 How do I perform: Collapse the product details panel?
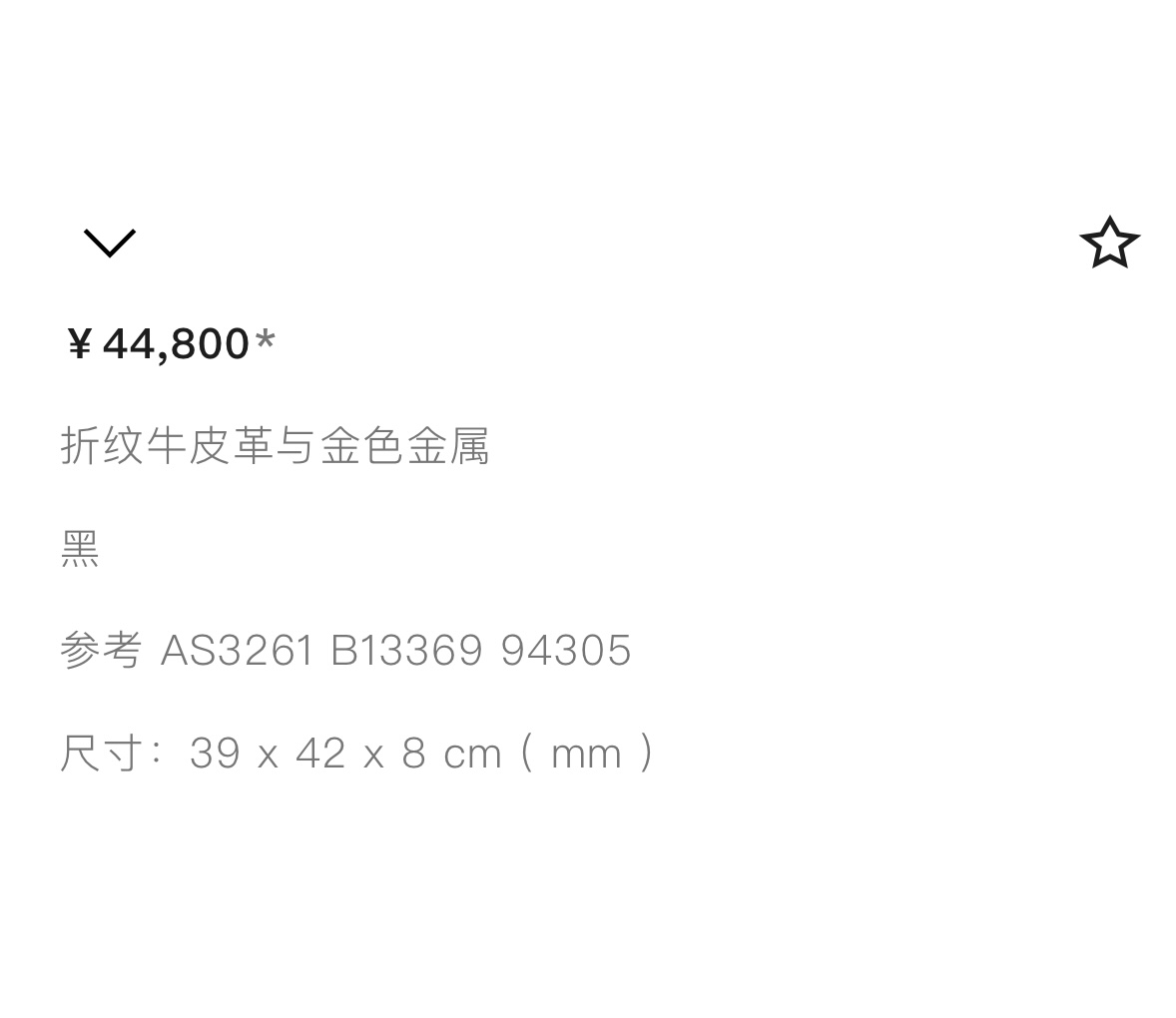coord(109,243)
